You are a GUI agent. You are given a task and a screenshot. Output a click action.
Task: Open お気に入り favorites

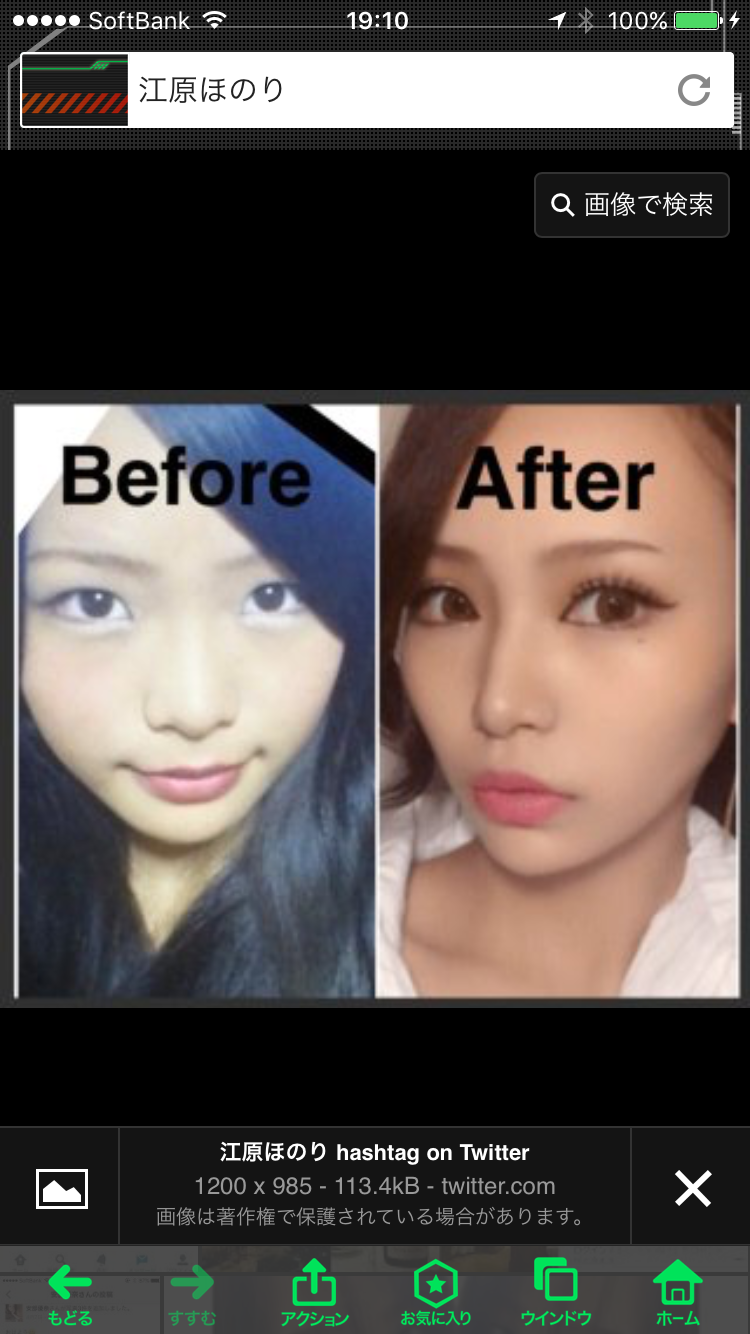436,1293
